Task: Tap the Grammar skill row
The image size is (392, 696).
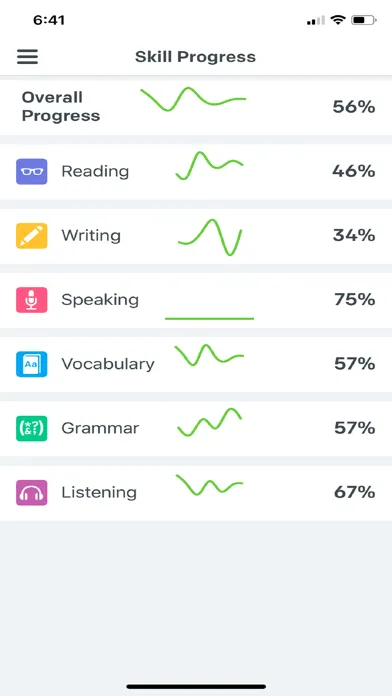Action: (x=196, y=428)
